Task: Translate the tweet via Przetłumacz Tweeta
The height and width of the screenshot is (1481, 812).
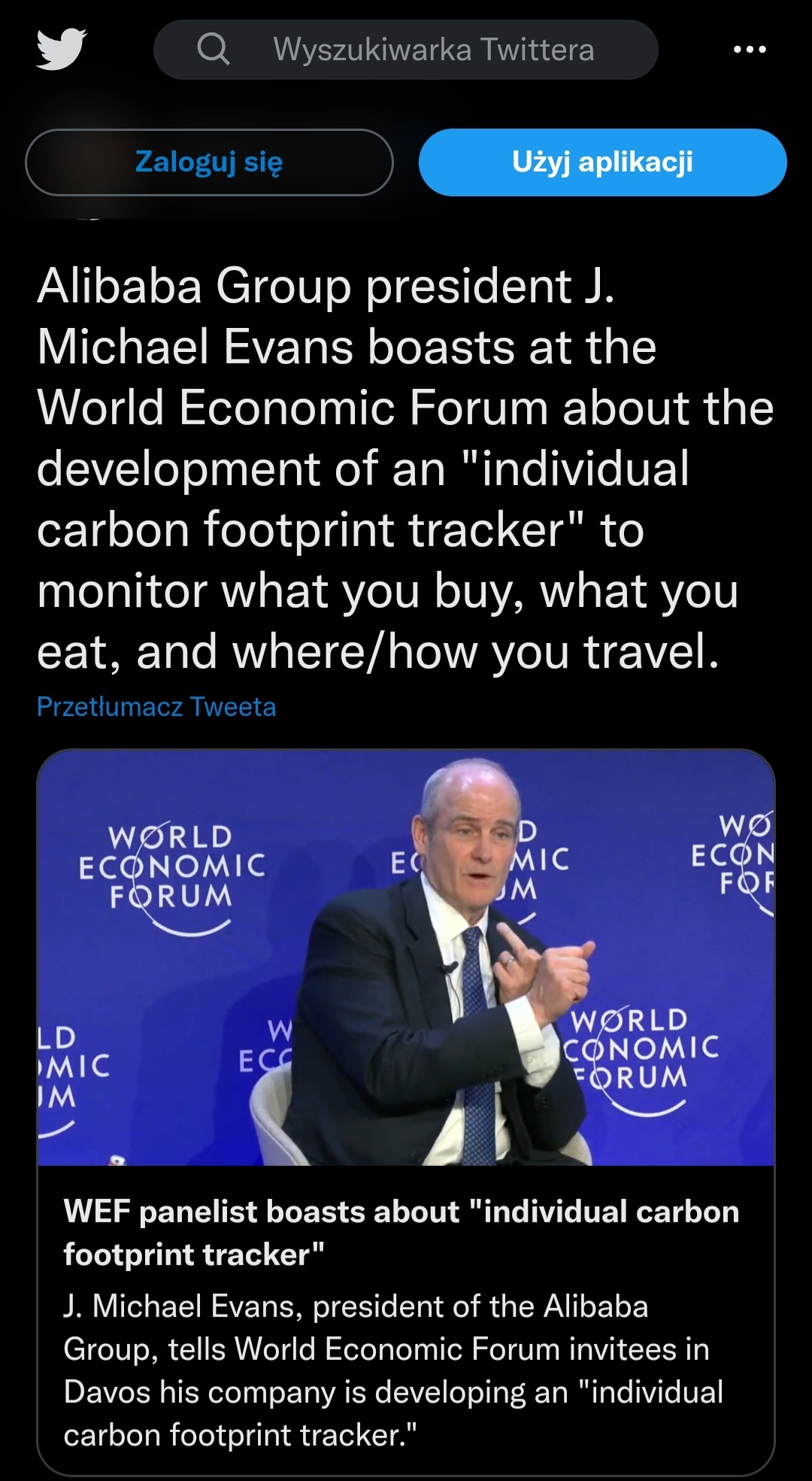Action: (156, 707)
